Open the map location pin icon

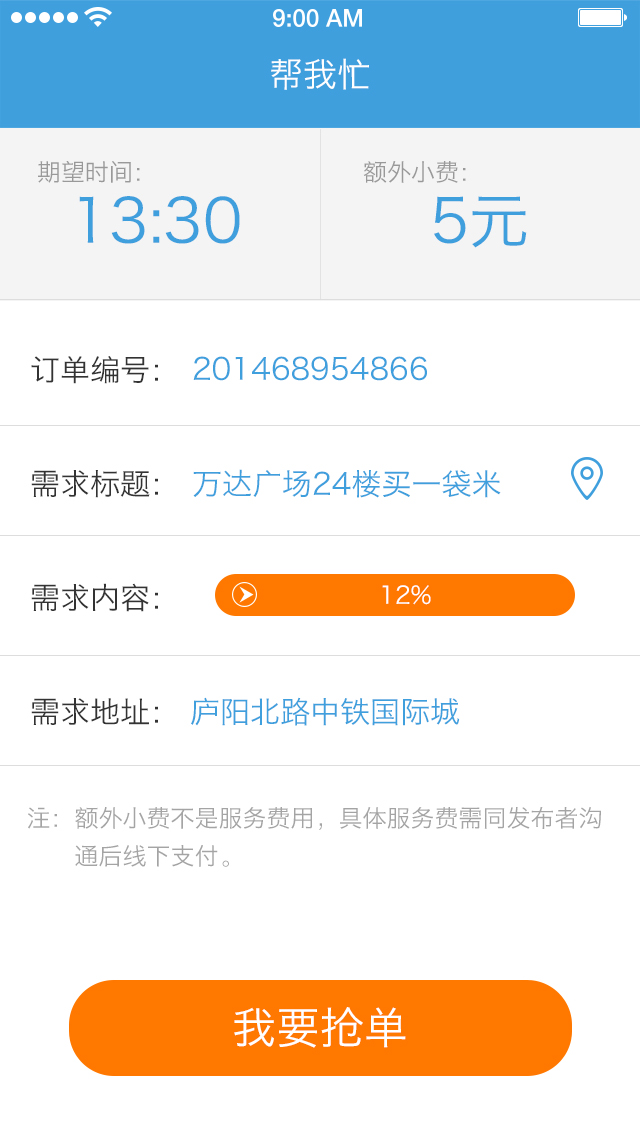[587, 478]
